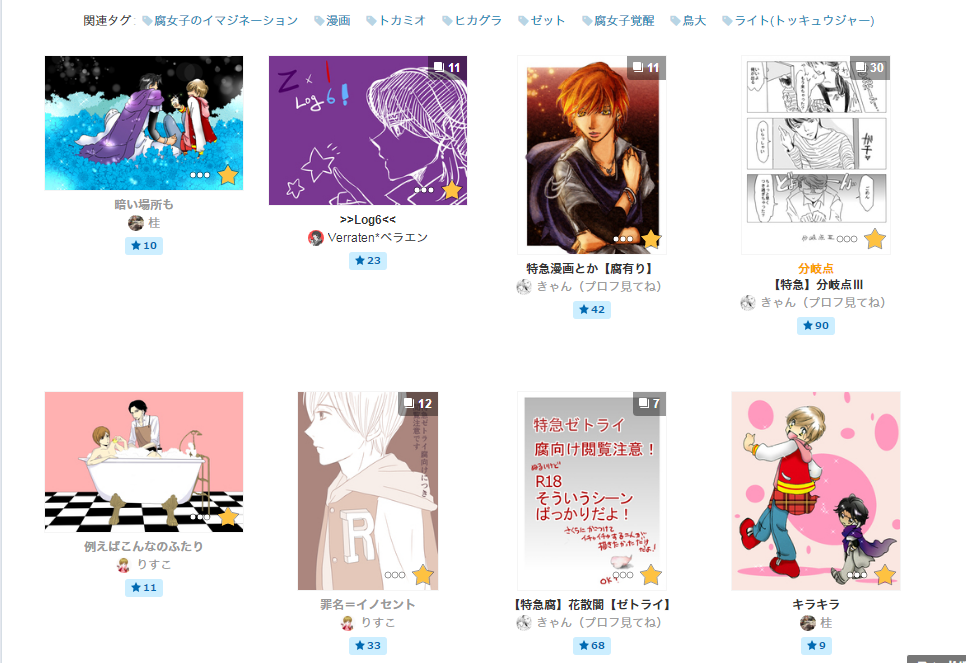The height and width of the screenshot is (663, 966).
Task: Open the 分岐点 series link
Action: [x=815, y=268]
